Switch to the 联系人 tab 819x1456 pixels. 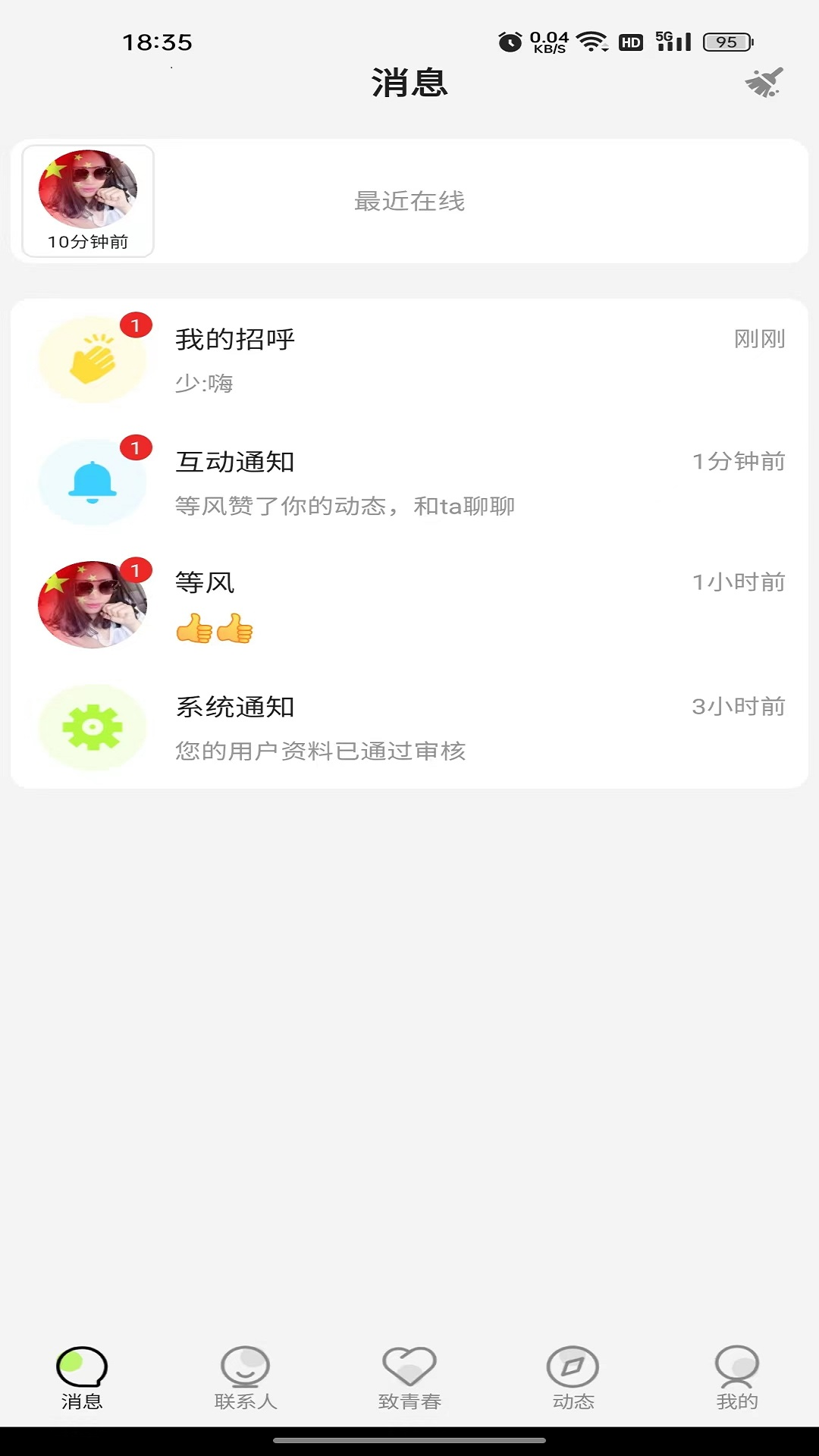tap(246, 1378)
